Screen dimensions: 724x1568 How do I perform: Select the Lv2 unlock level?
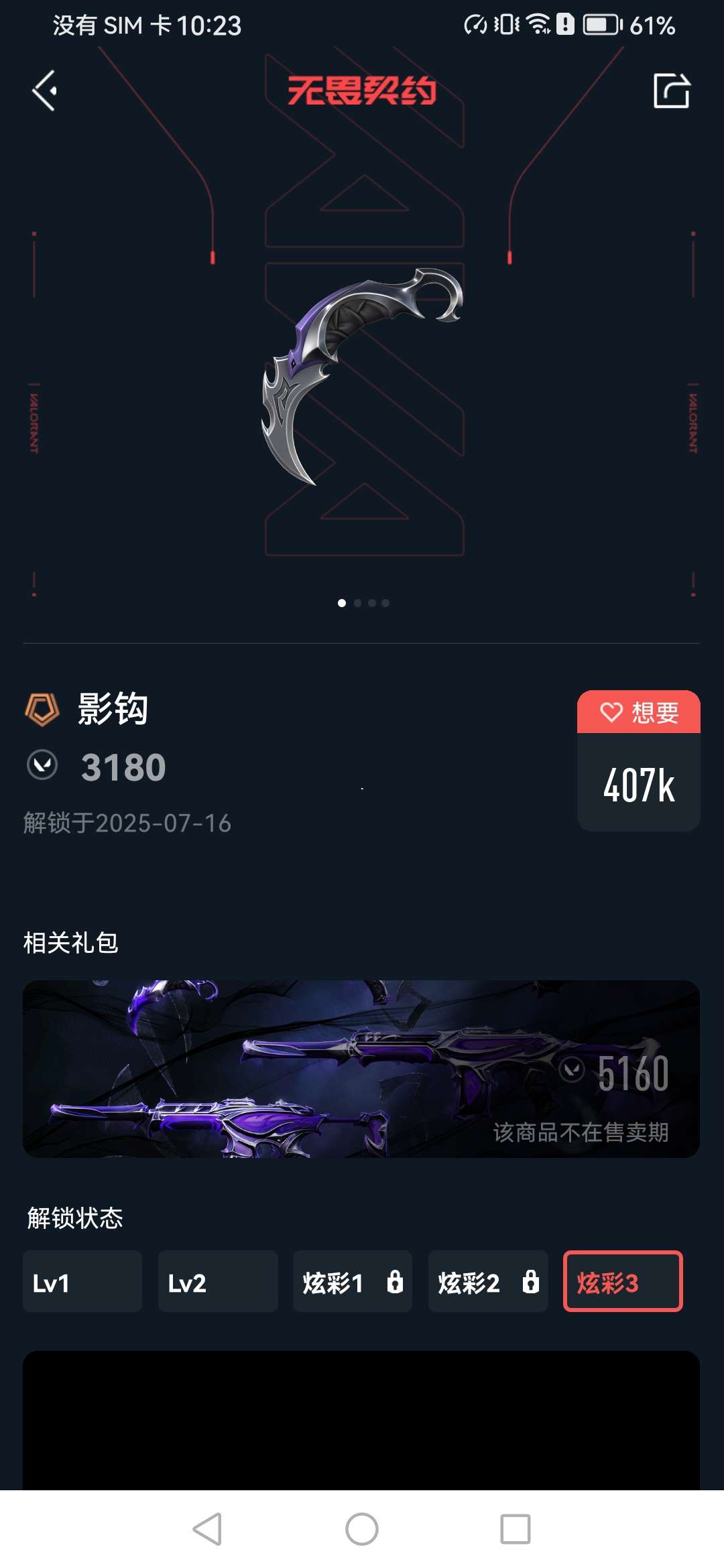click(218, 1281)
